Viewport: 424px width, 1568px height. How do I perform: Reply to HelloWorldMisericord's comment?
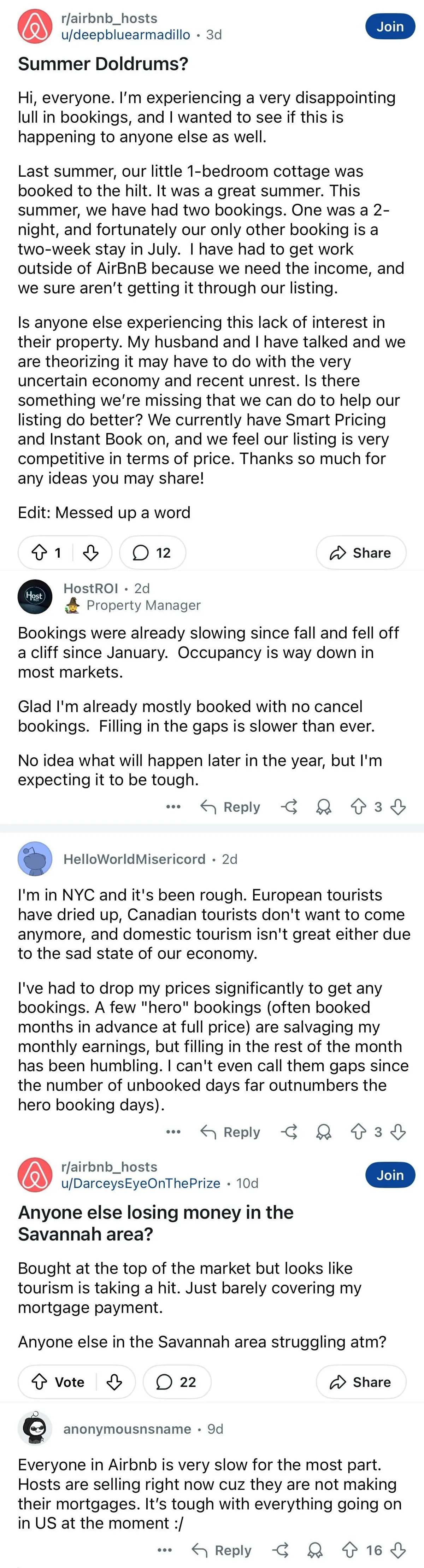(231, 1132)
